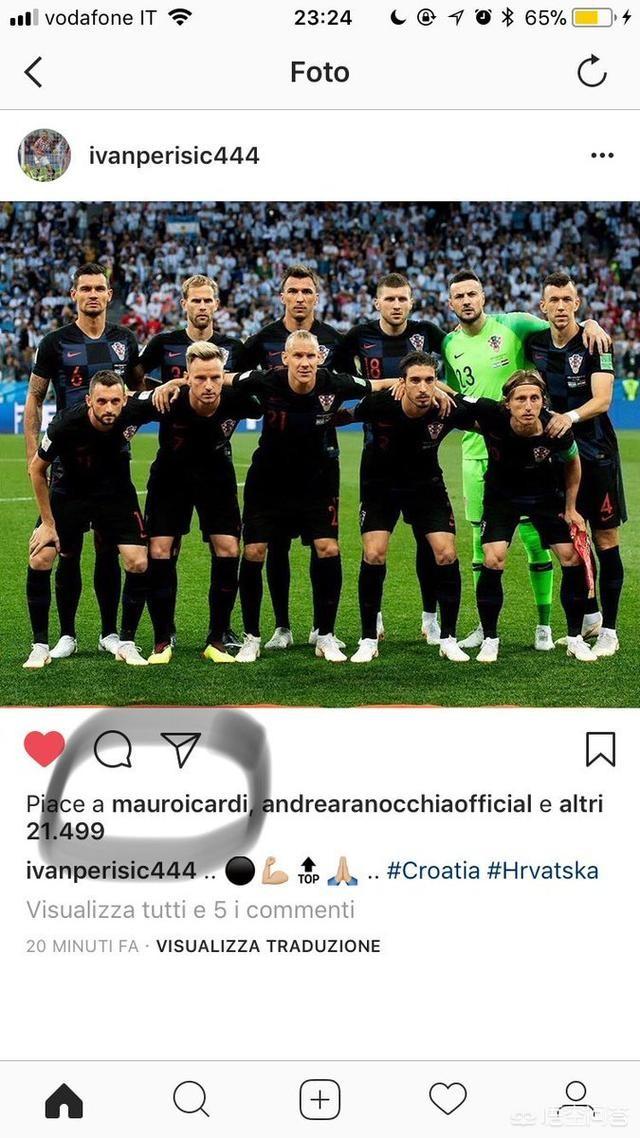The image size is (640, 1138).
Task: Save the post with the bookmark icon
Action: click(x=600, y=749)
